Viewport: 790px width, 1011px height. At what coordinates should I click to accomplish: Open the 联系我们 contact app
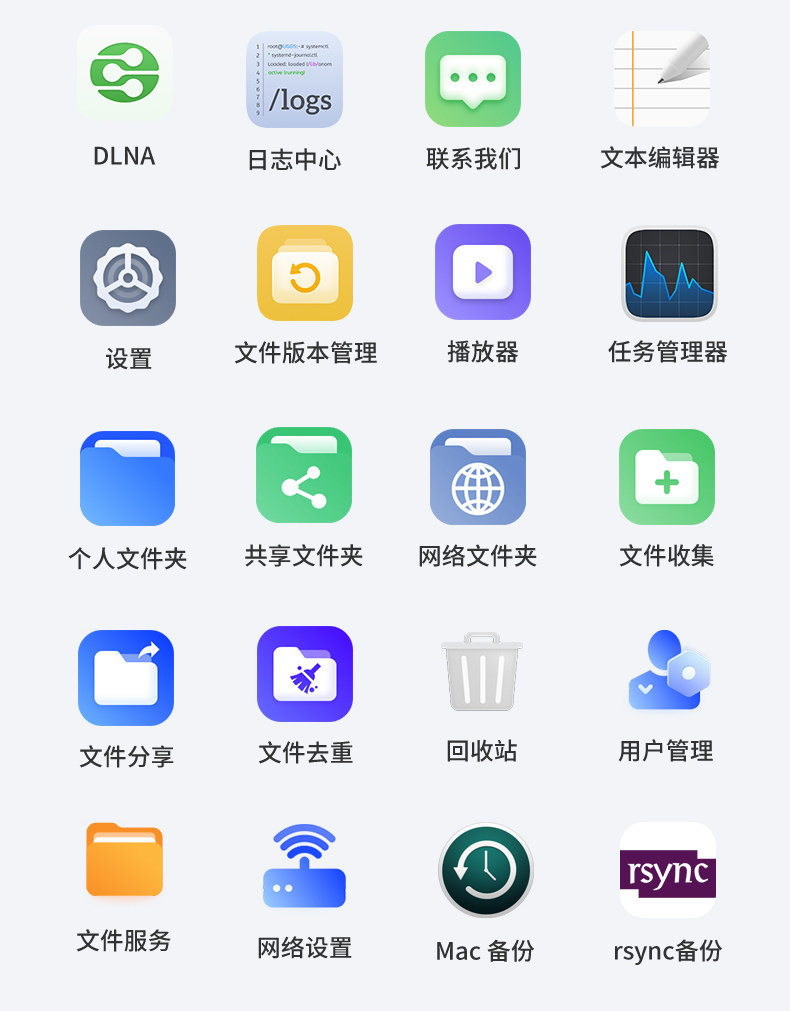click(x=473, y=78)
